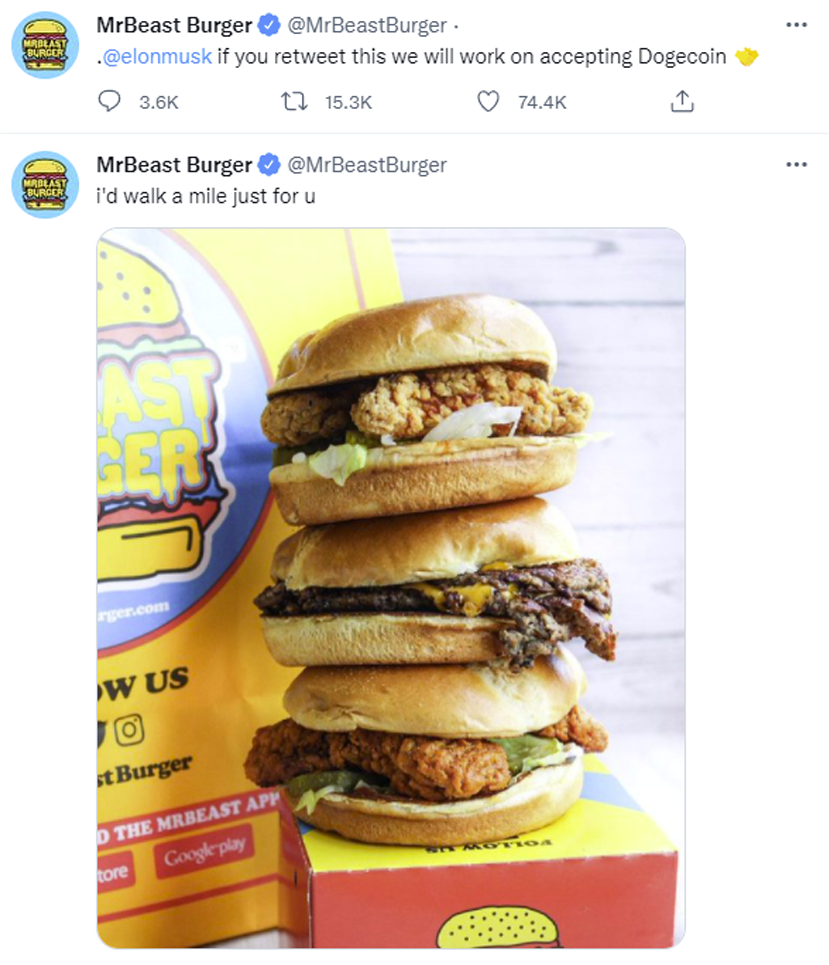829x965 pixels.
Task: Like the Dogecoin tweet
Action: coord(488,102)
